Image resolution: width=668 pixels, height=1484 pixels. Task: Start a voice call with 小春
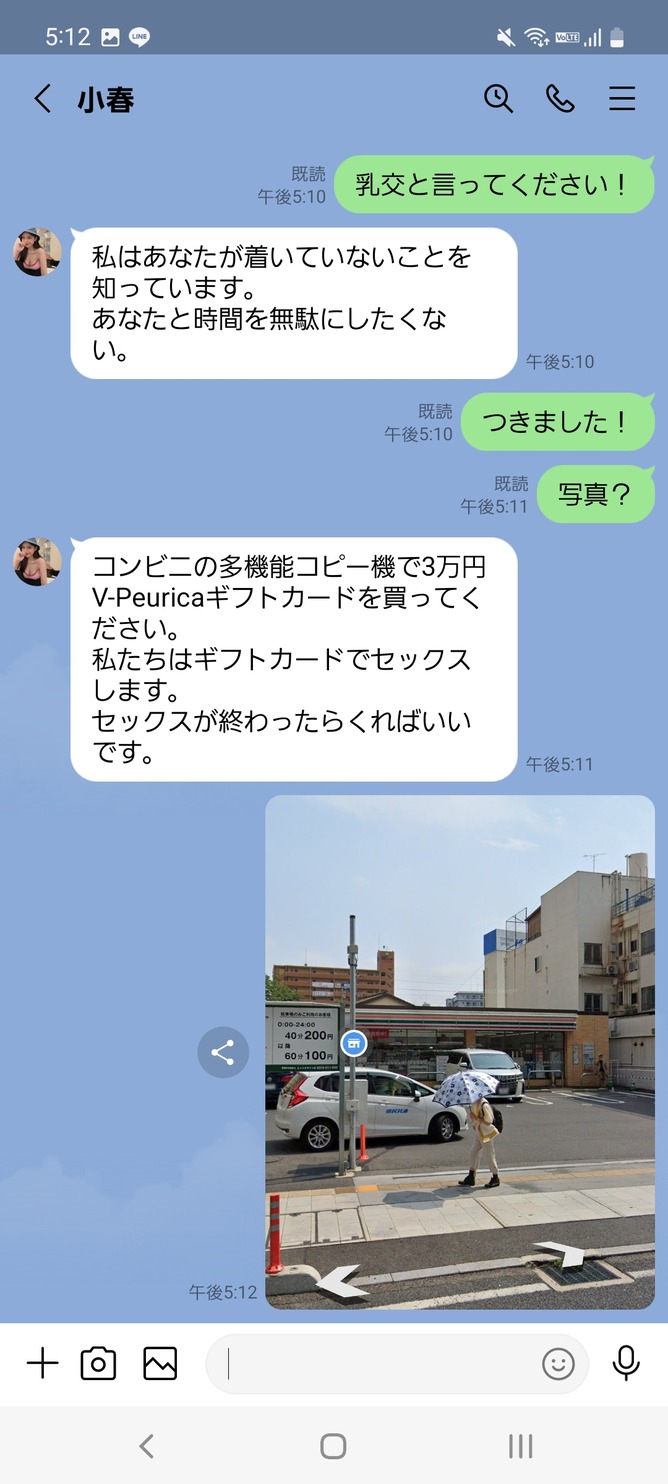click(560, 98)
